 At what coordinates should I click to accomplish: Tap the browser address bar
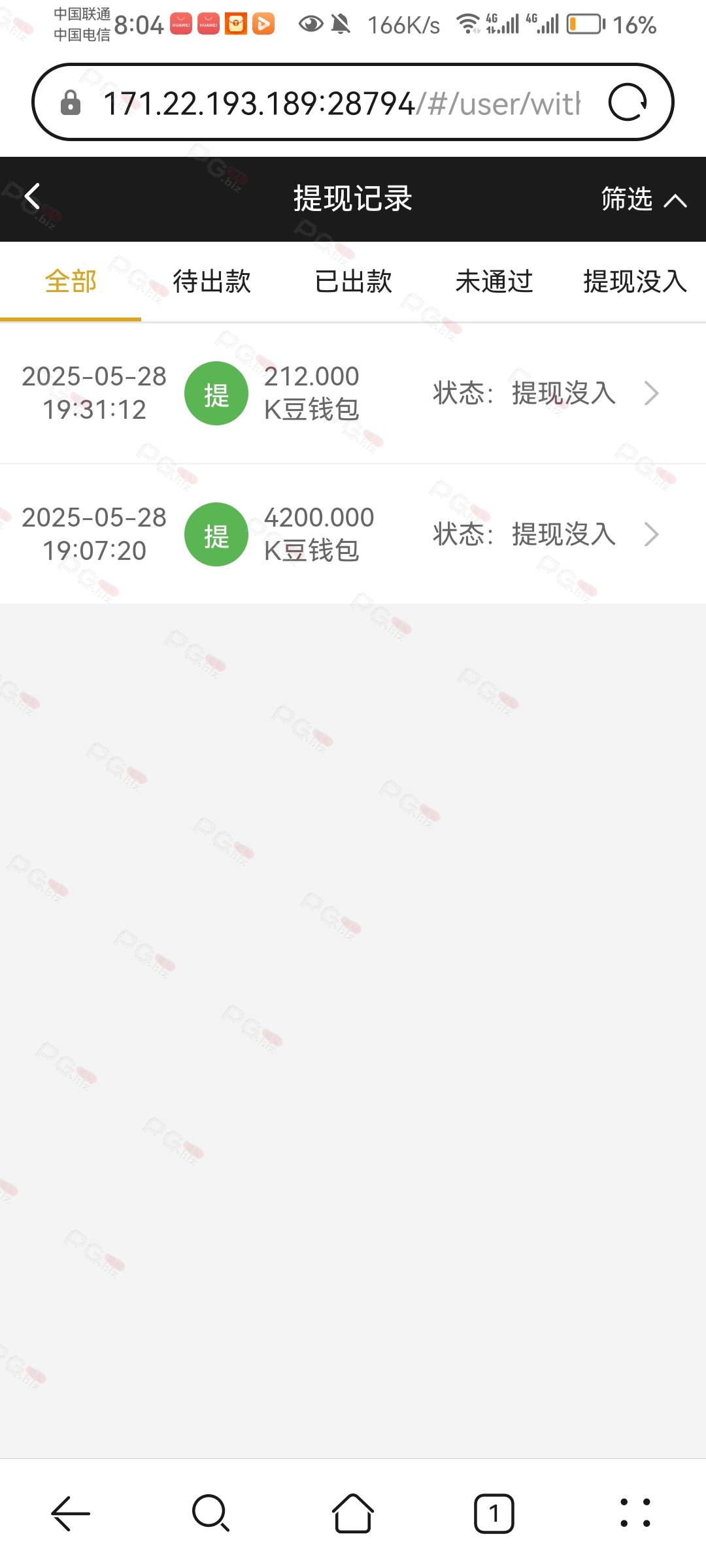point(341,103)
